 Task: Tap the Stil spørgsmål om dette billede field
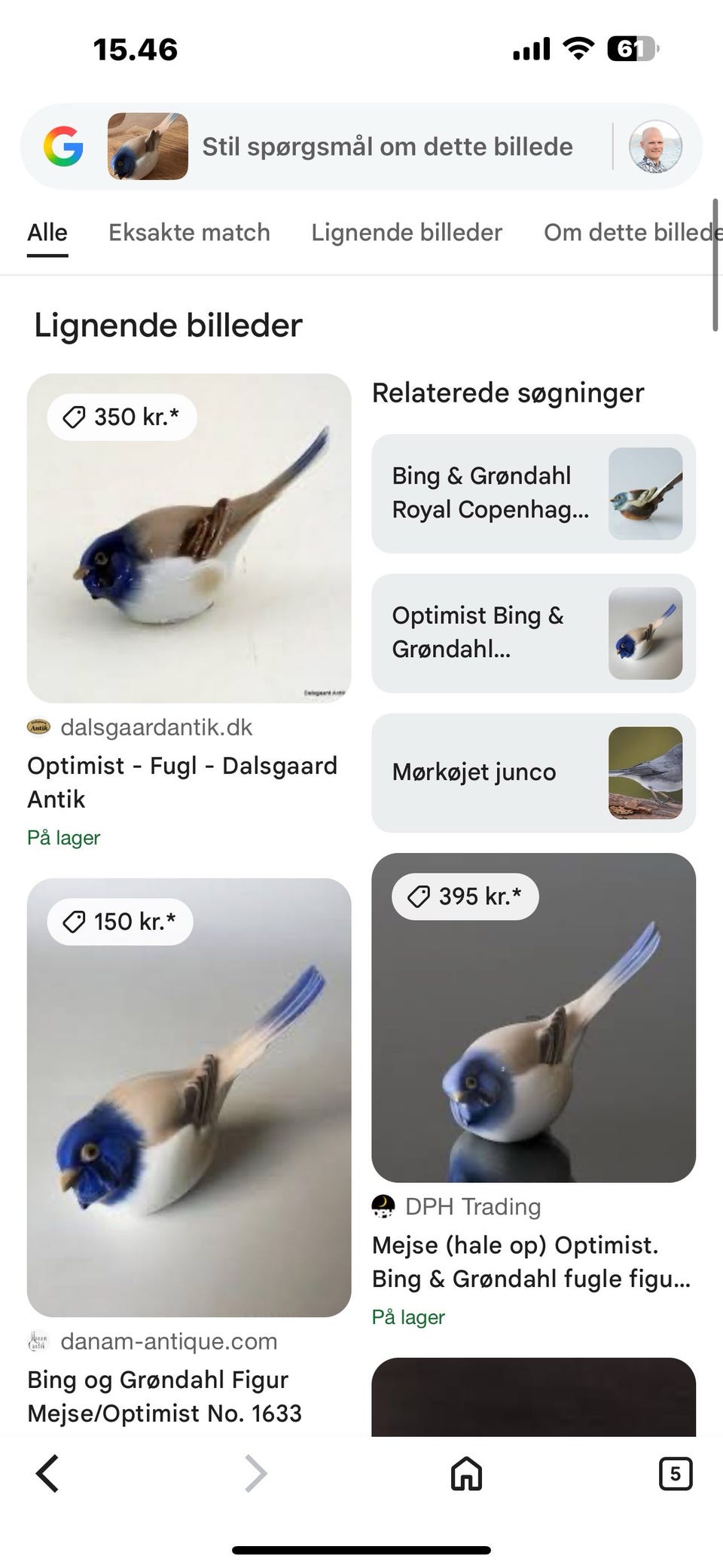pos(389,146)
